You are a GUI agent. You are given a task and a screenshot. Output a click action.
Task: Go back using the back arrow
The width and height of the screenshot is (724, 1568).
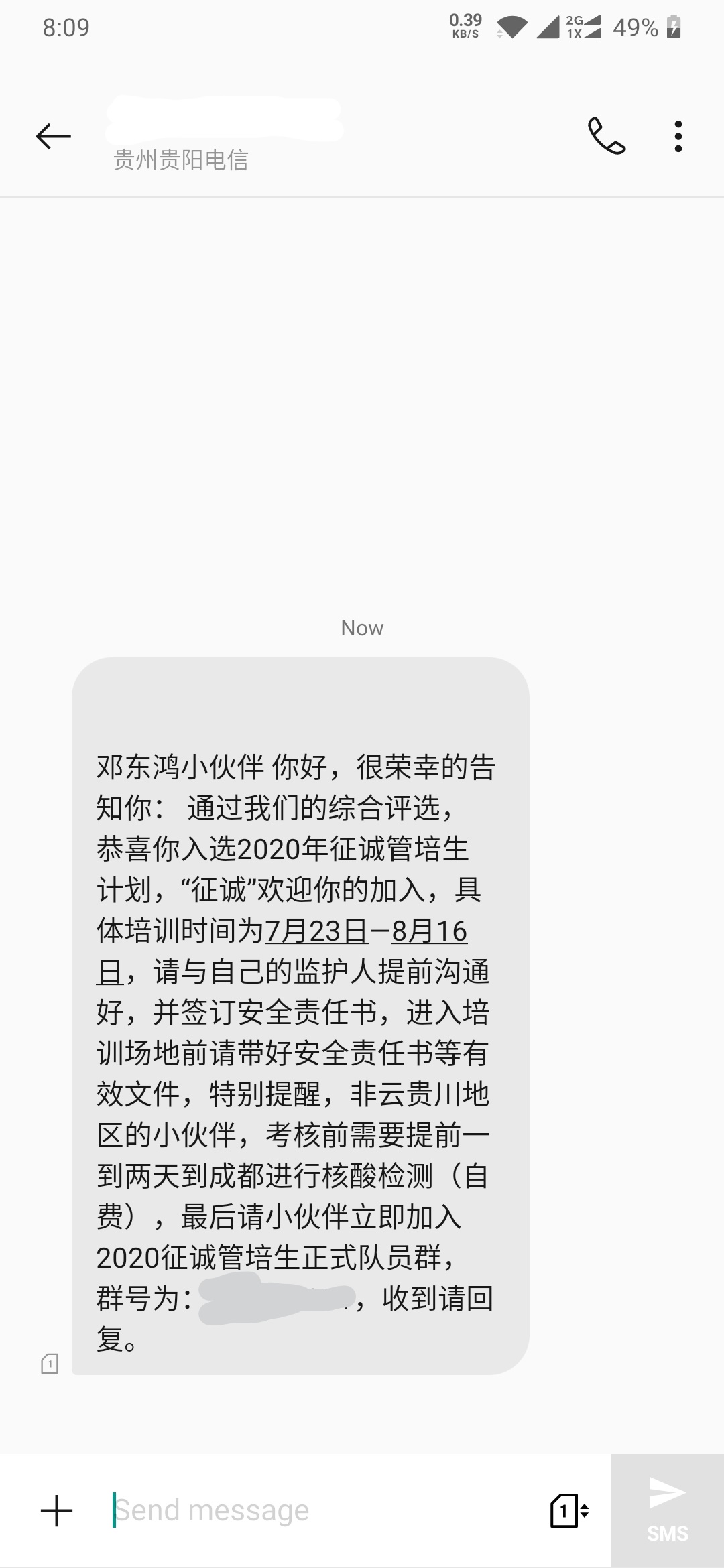pos(54,137)
